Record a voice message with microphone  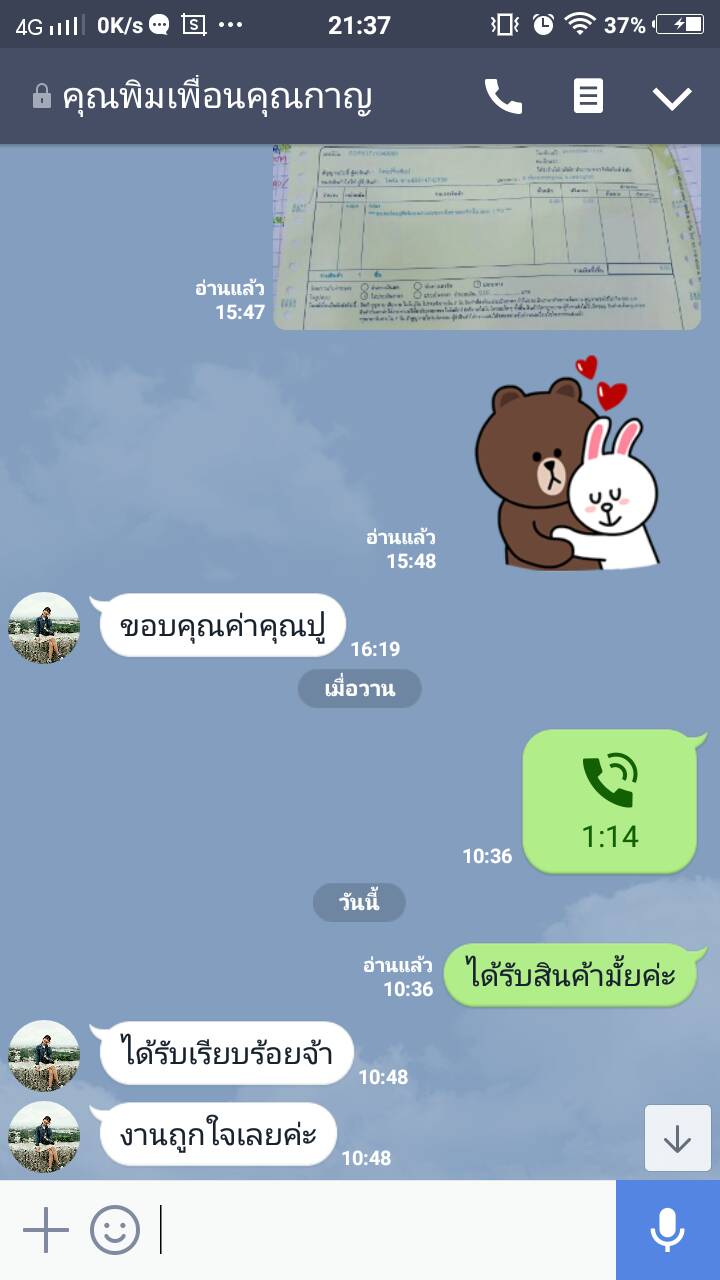click(667, 1230)
